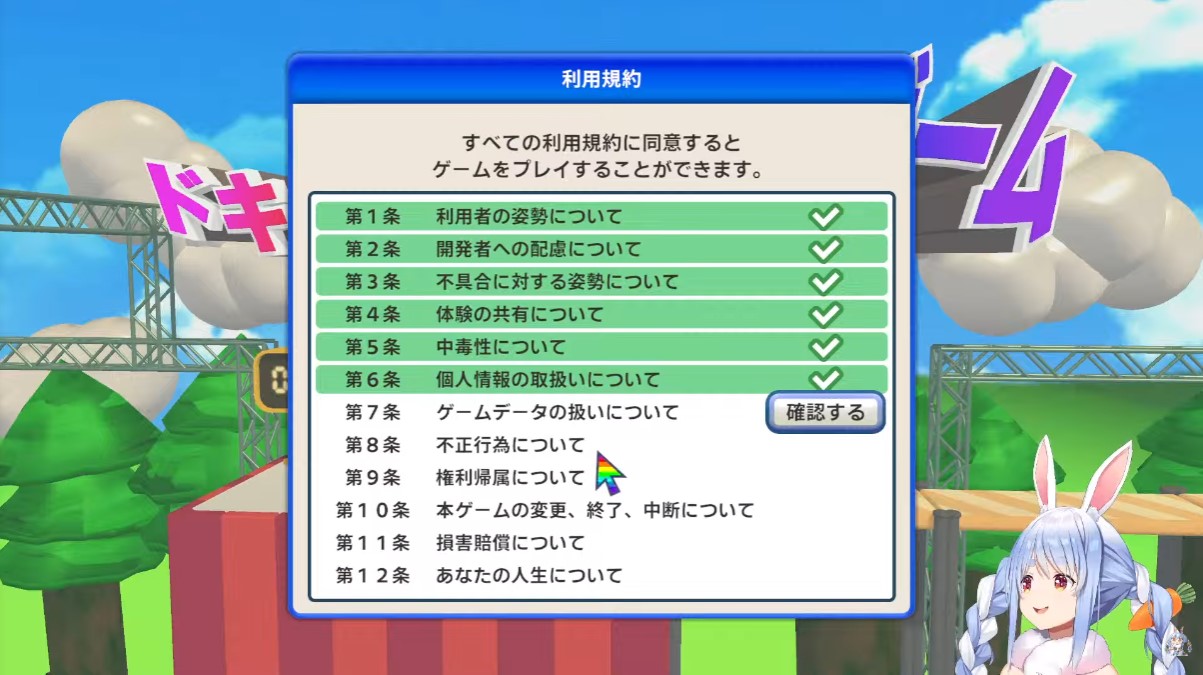The image size is (1203, 675).
Task: Select 第10条 本ゲームの変更、終了、中断について
Action: [595, 511]
